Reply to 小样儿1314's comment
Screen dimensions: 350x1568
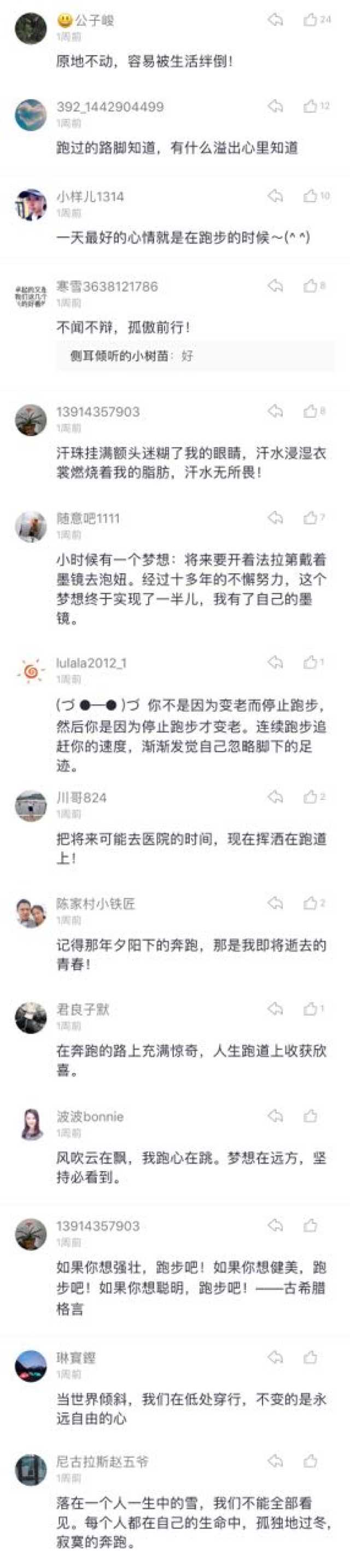coord(275,196)
